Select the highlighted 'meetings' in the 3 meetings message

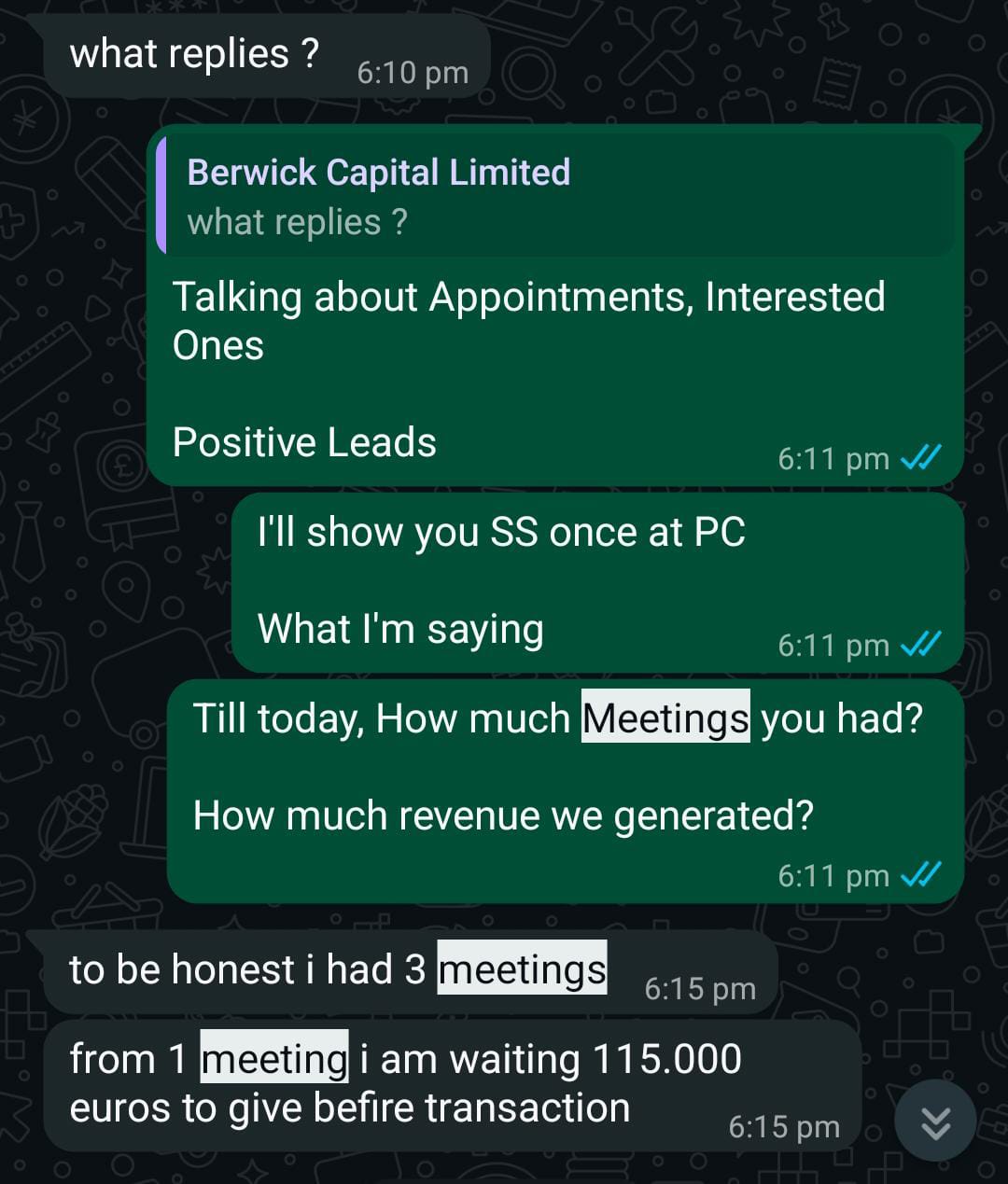point(522,968)
